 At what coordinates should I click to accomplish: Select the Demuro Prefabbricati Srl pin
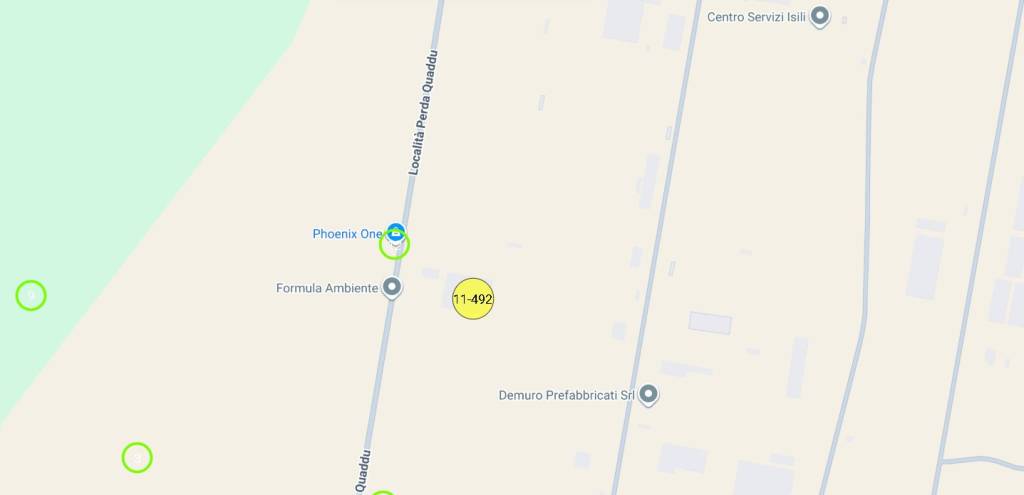point(649,395)
